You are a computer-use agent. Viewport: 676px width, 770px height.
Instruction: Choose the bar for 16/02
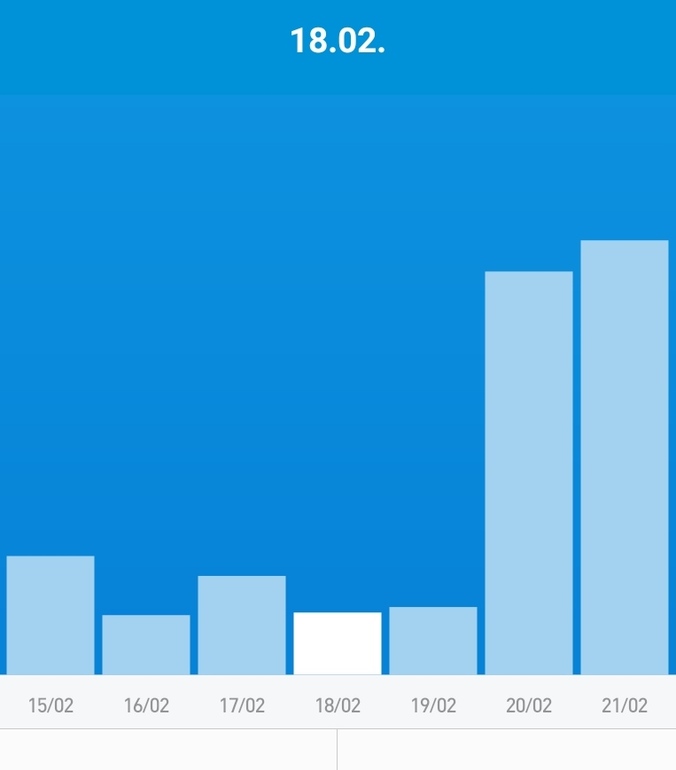pyautogui.click(x=146, y=645)
